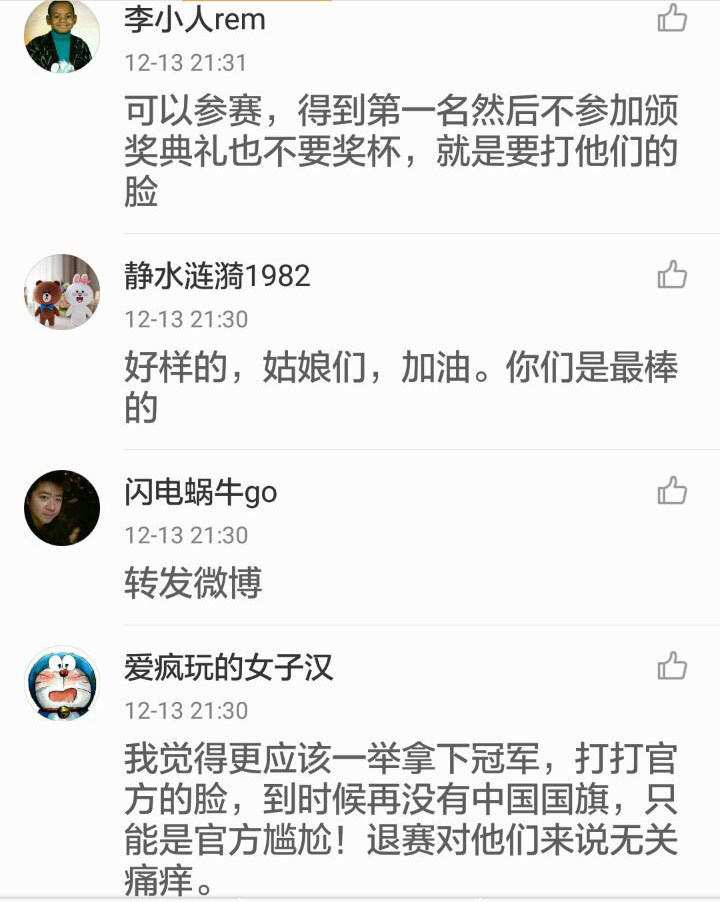This screenshot has width=720, height=902.
Task: Open 静水涟漪1982's profile avatar
Action: tap(62, 292)
